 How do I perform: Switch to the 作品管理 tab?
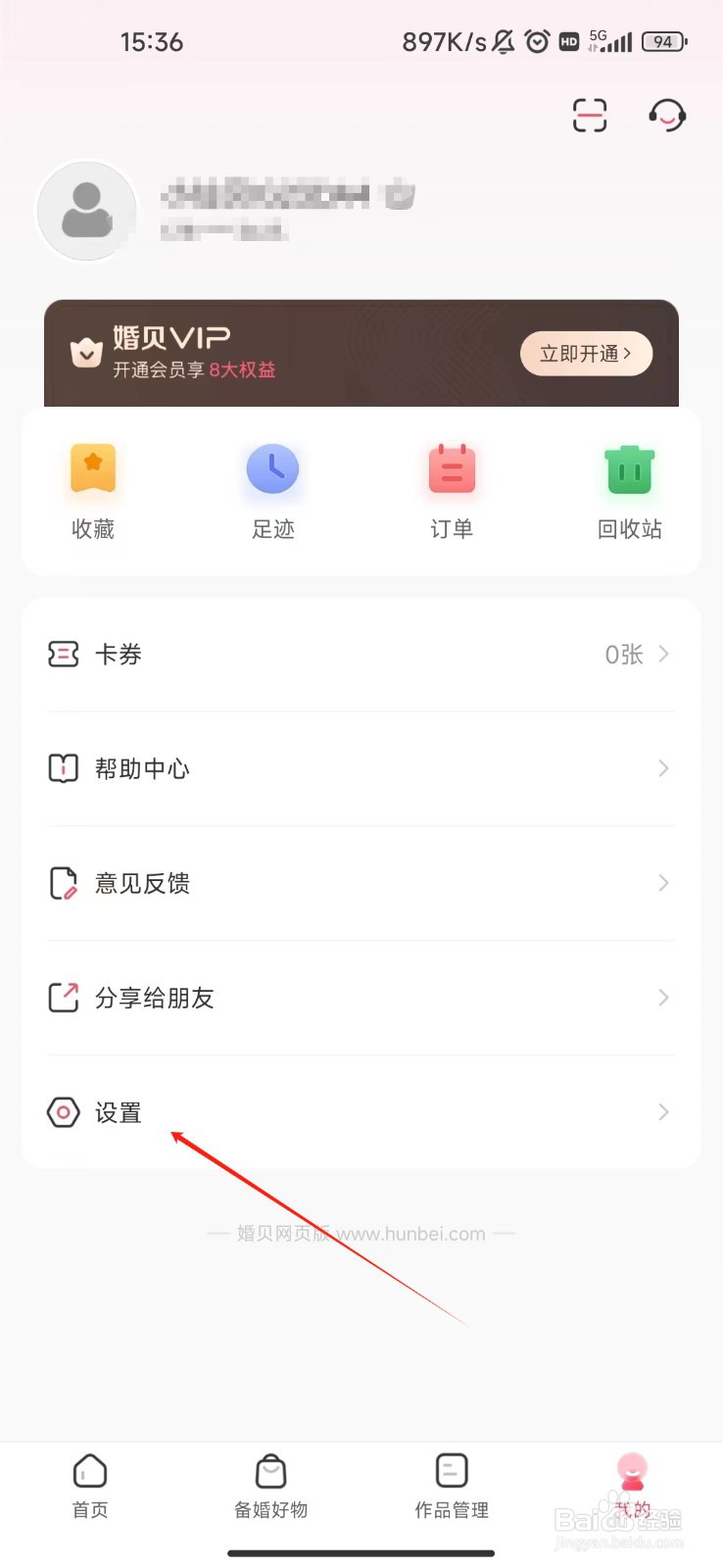tap(452, 1487)
